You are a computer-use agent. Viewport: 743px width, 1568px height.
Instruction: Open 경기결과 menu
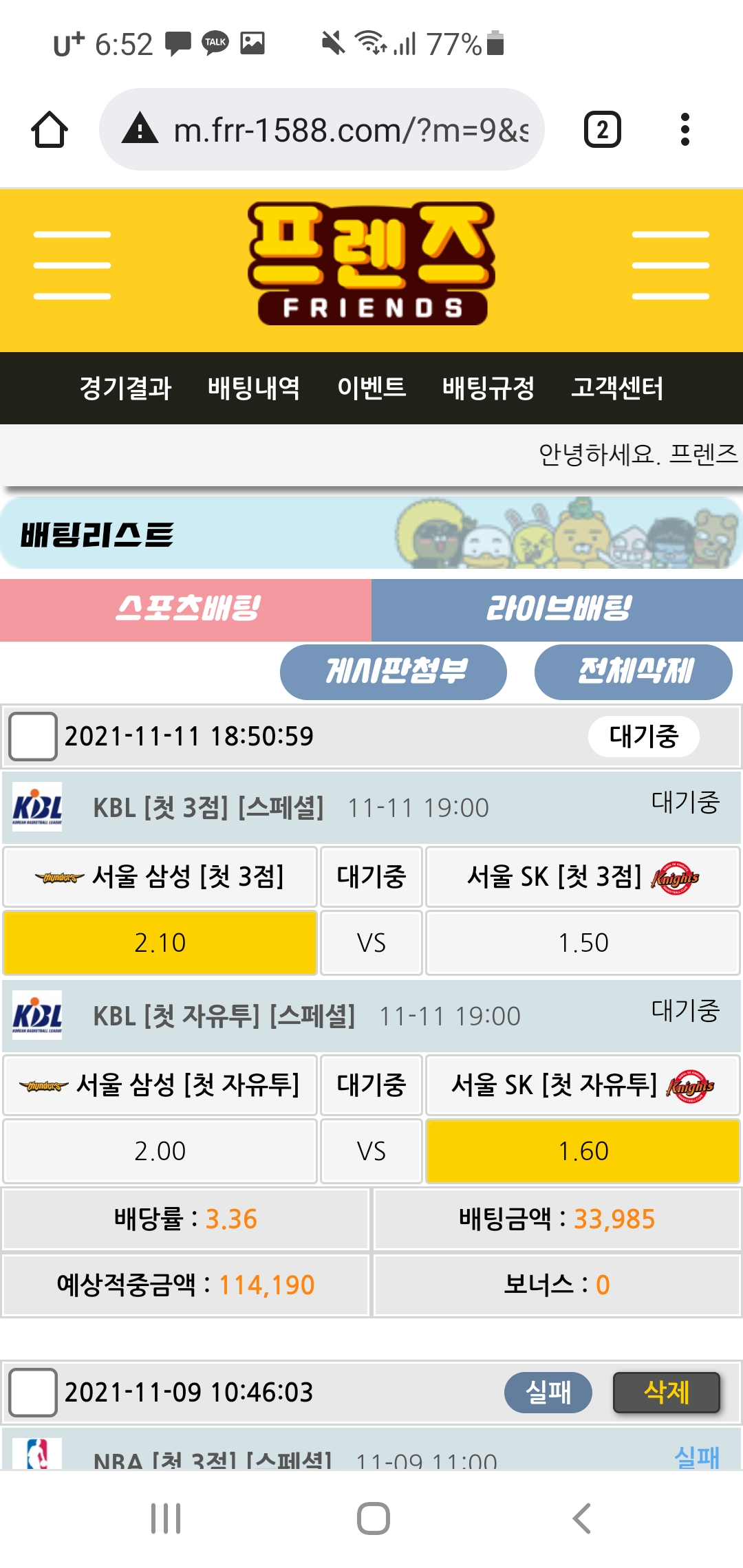click(x=125, y=388)
